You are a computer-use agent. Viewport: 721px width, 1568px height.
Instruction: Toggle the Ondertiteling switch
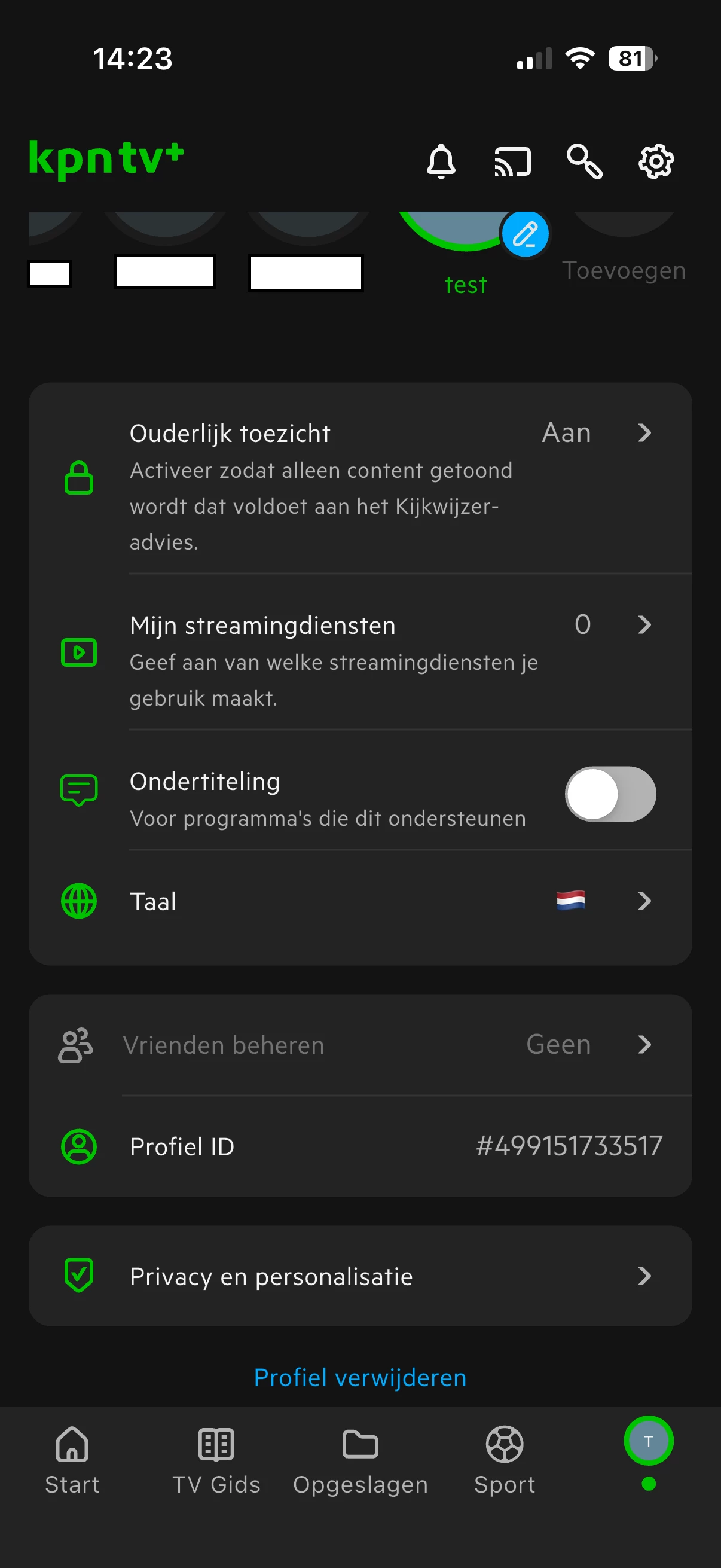(610, 794)
